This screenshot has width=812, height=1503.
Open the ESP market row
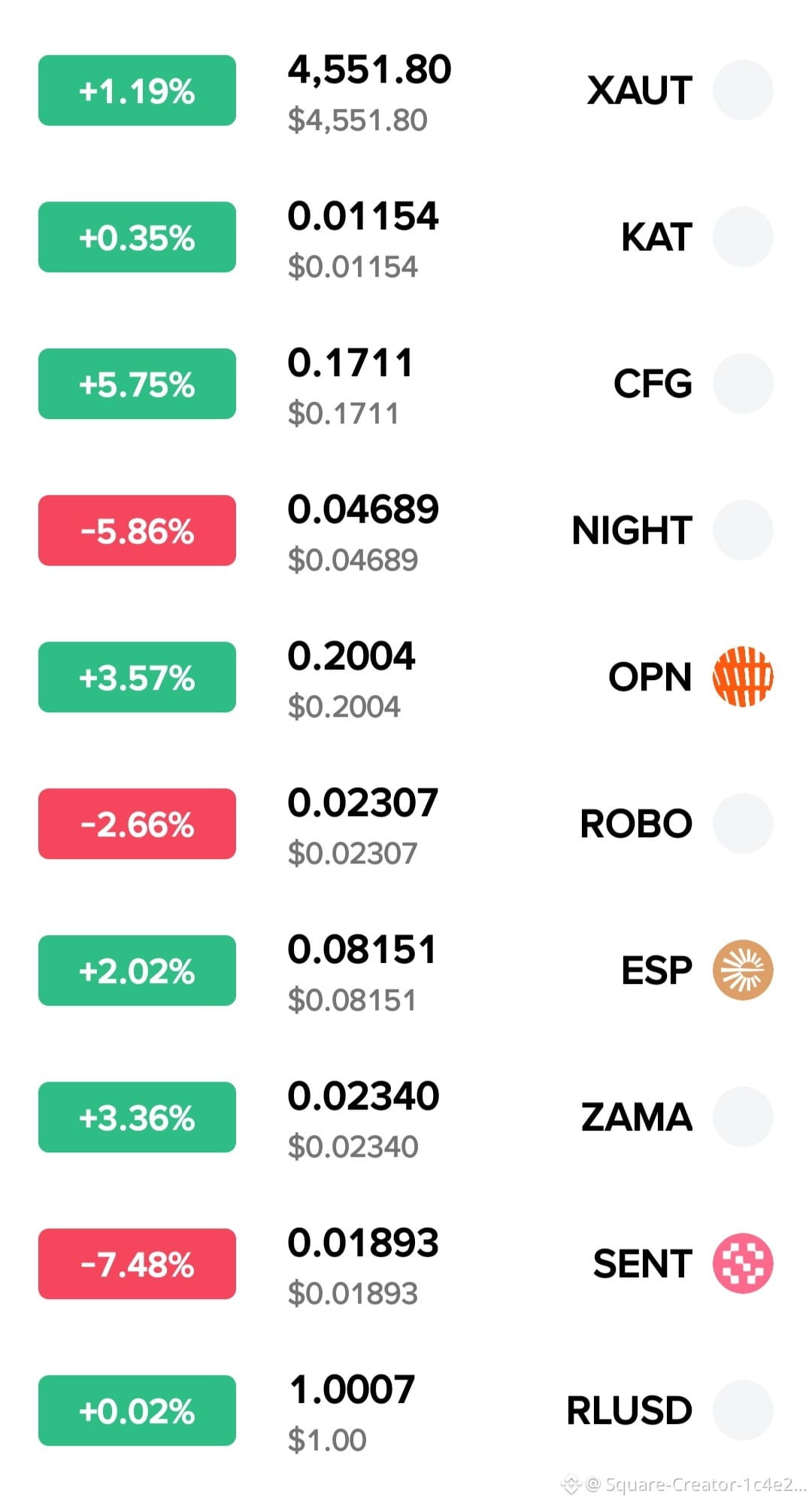[x=656, y=971]
